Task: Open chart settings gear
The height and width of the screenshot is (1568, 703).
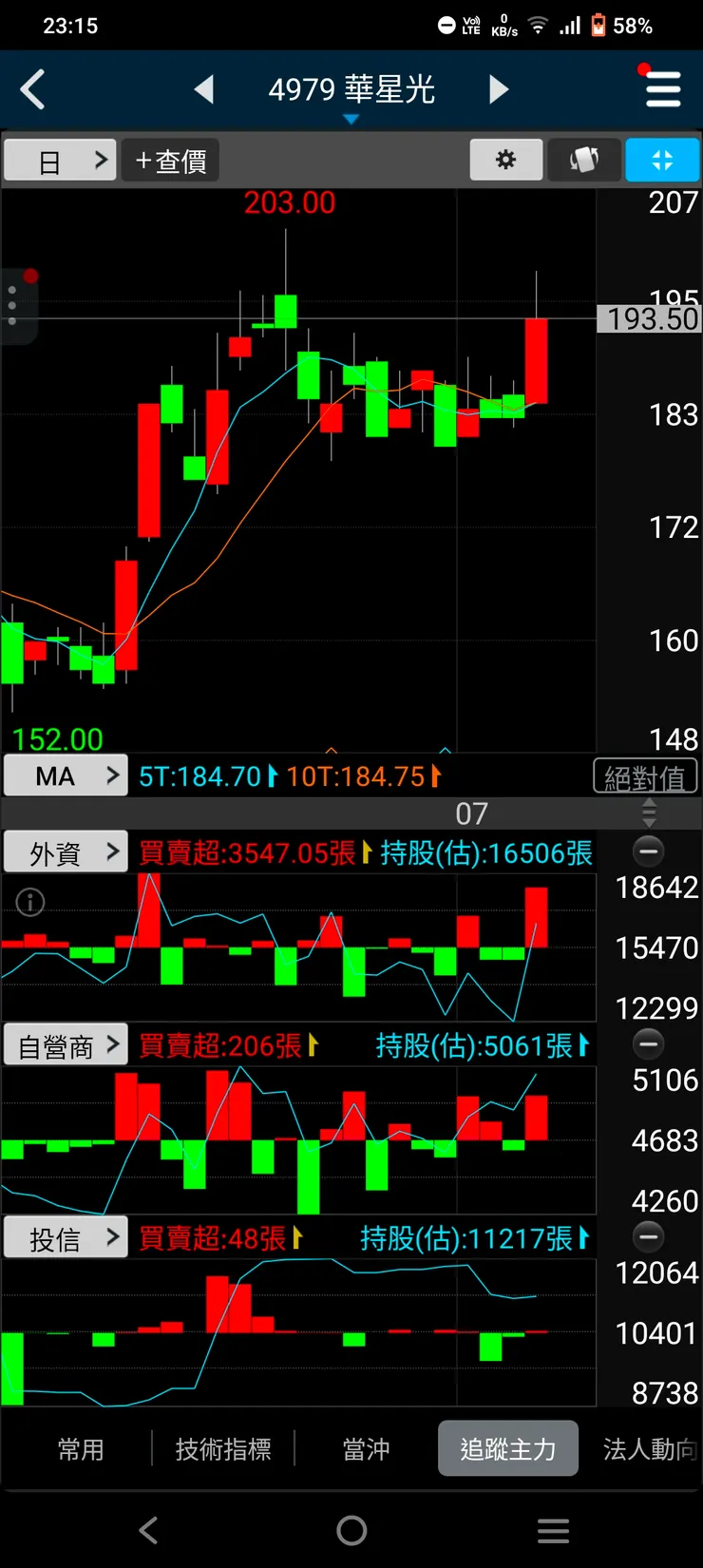Action: 506,160
